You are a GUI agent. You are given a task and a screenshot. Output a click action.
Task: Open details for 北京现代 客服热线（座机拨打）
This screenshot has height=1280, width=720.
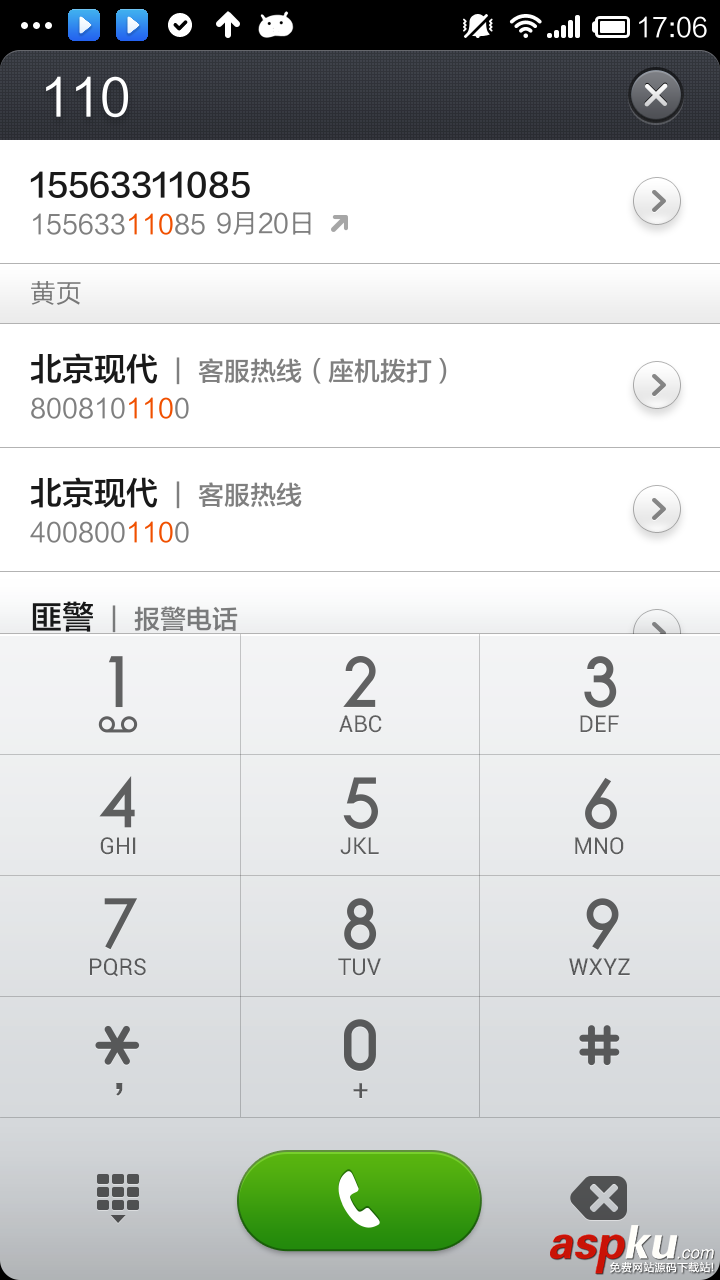pos(657,385)
